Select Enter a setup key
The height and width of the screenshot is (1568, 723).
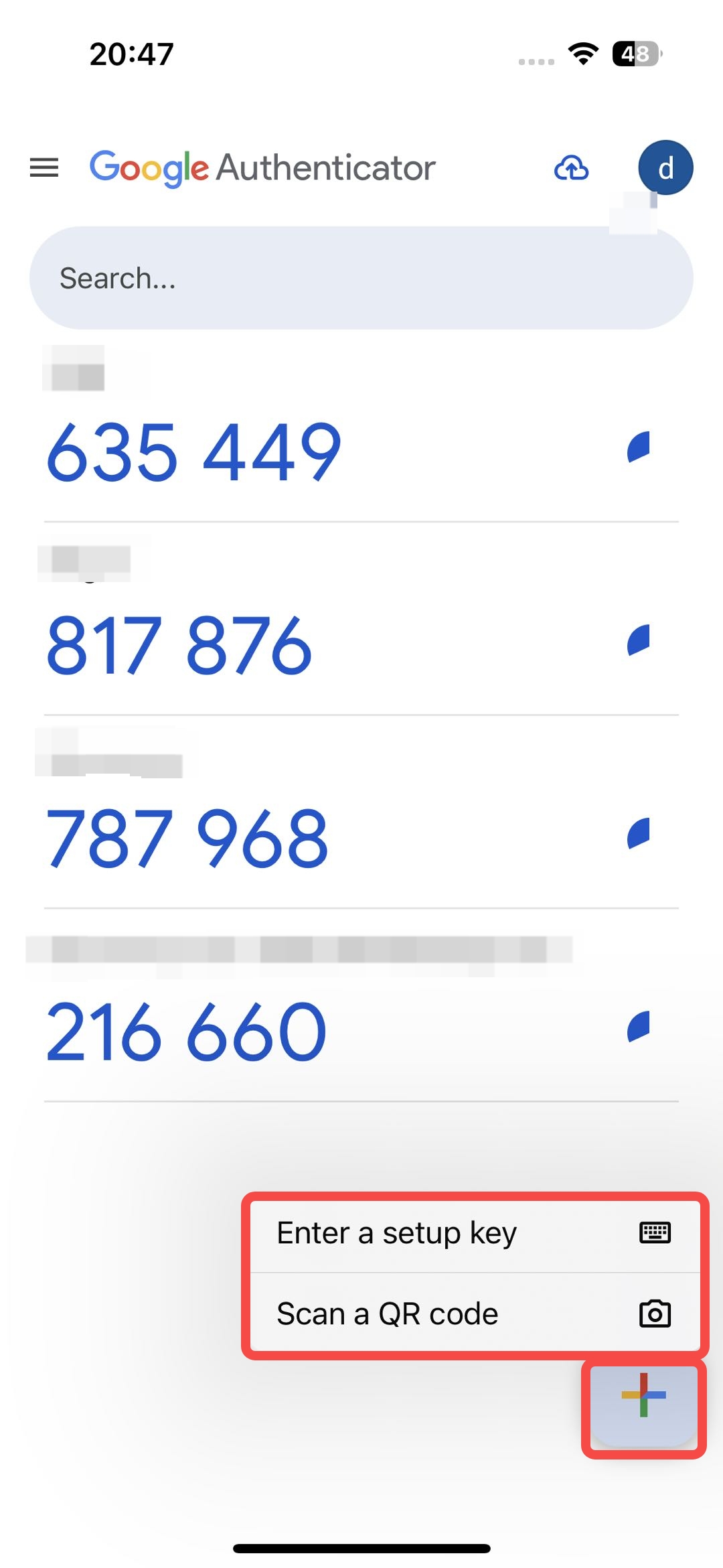point(474,1233)
